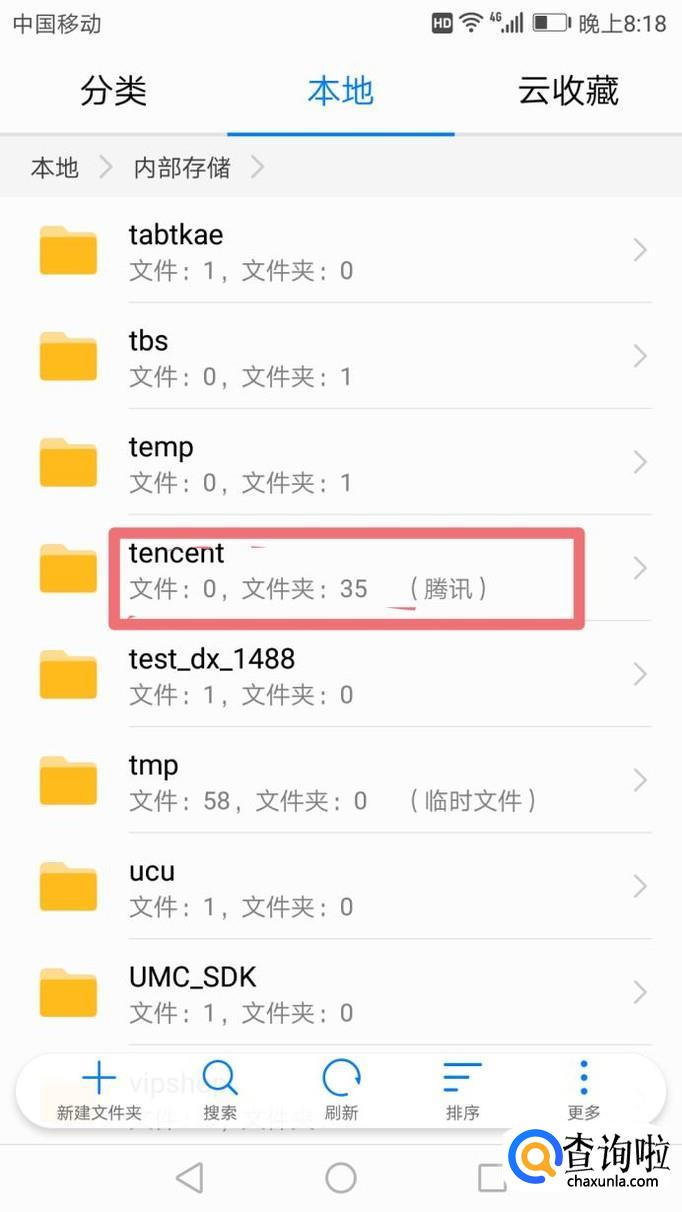Open the 排序 sort options

point(462,1091)
